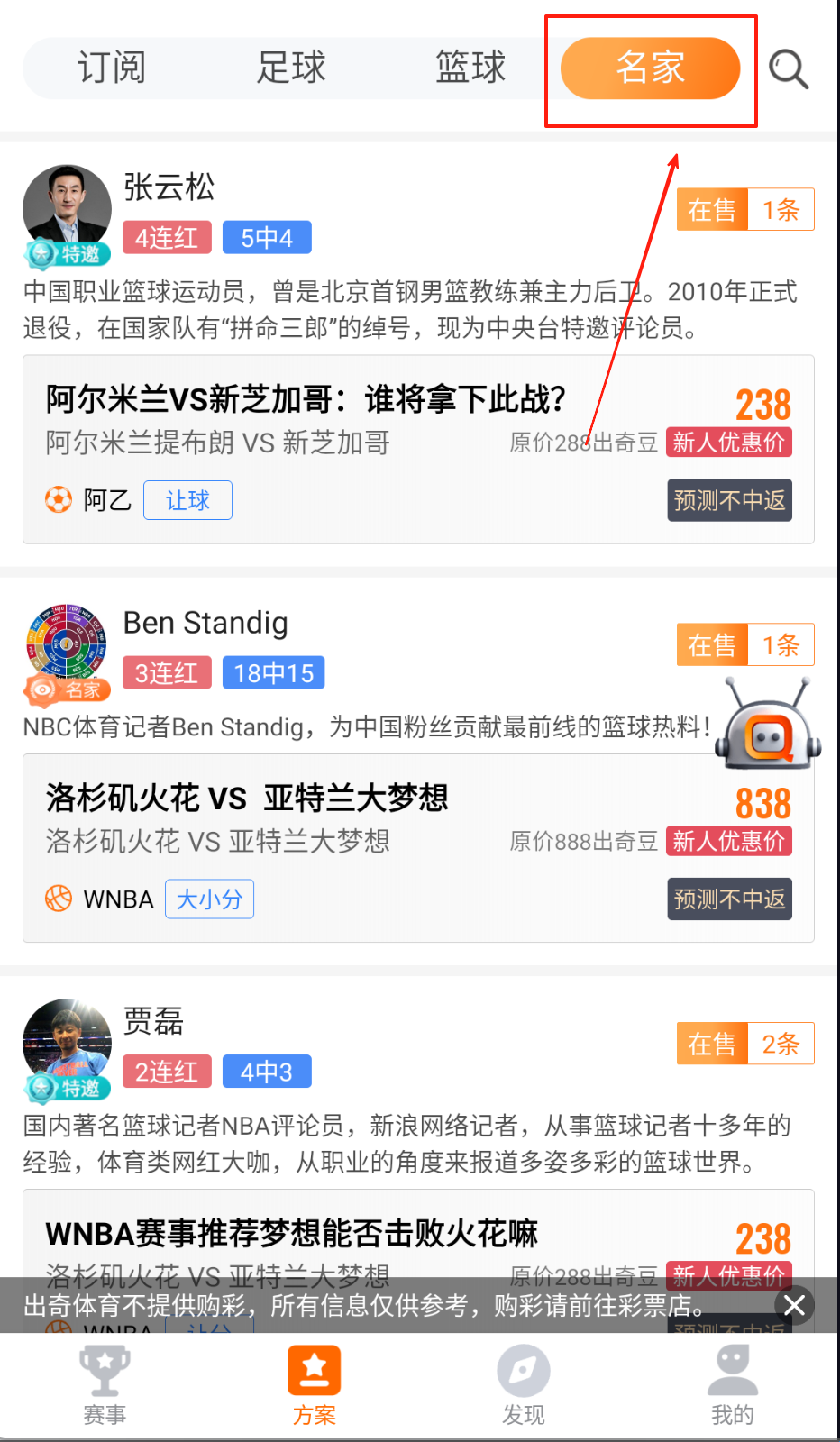
Task: View 张云松's 在售 1条 listings
Action: point(745,210)
